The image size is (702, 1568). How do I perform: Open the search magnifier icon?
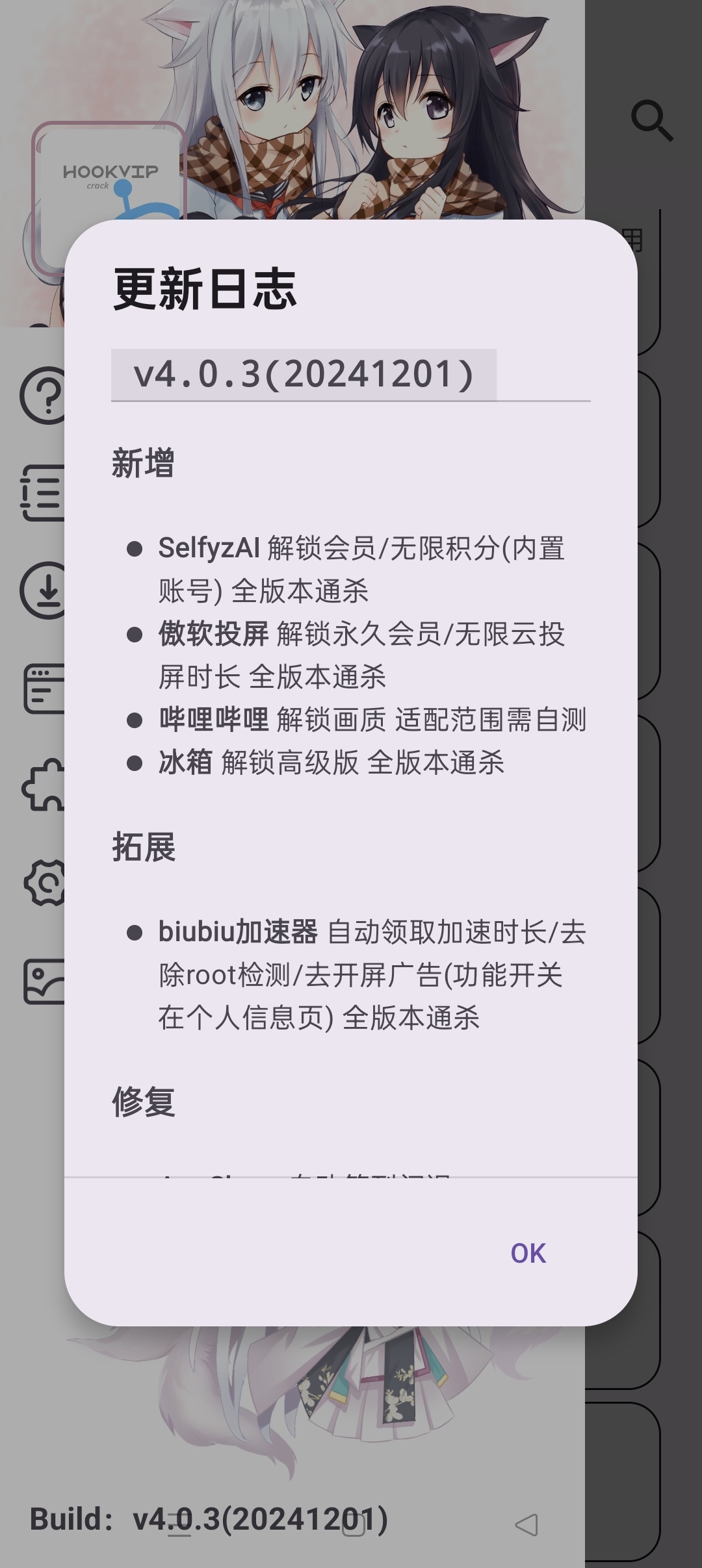tap(651, 121)
